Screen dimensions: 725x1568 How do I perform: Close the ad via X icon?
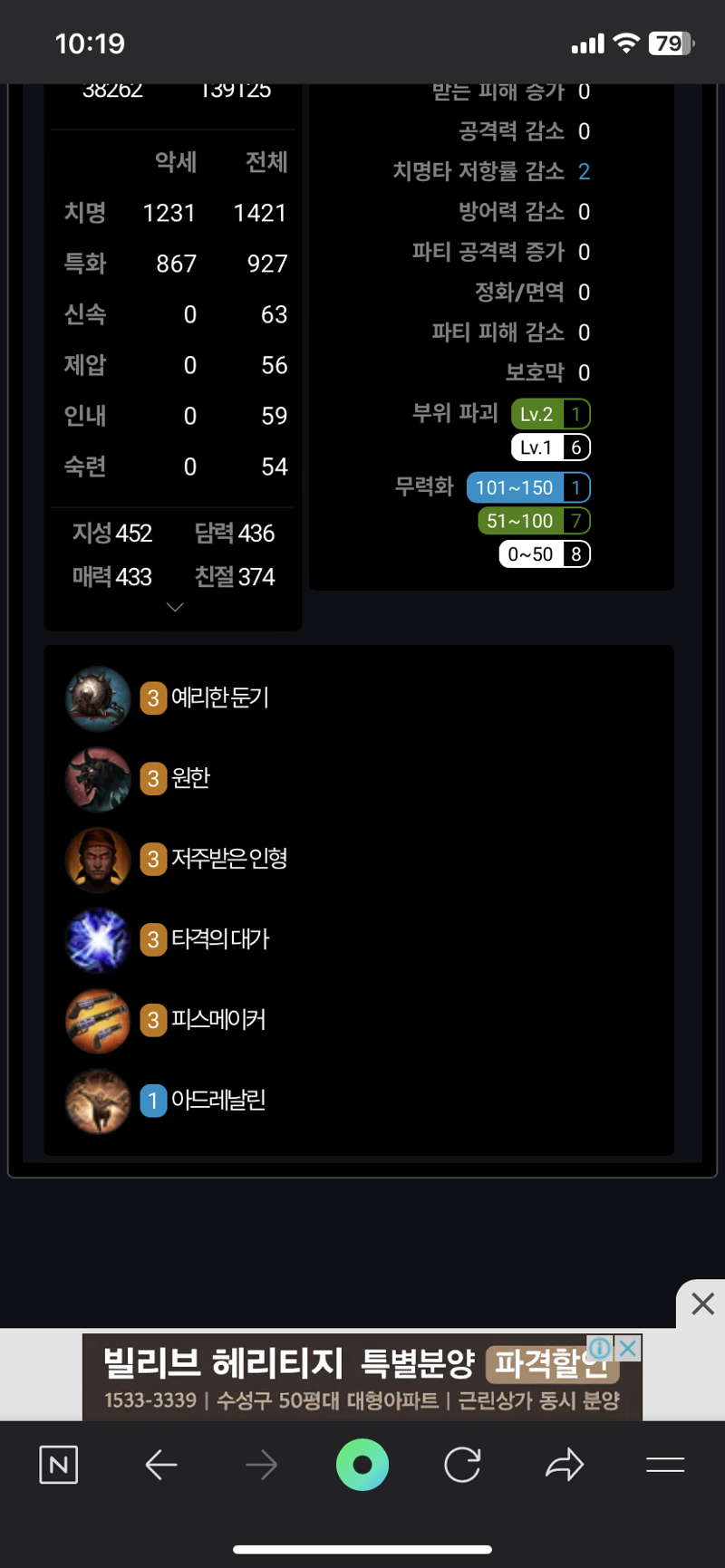point(627,1348)
